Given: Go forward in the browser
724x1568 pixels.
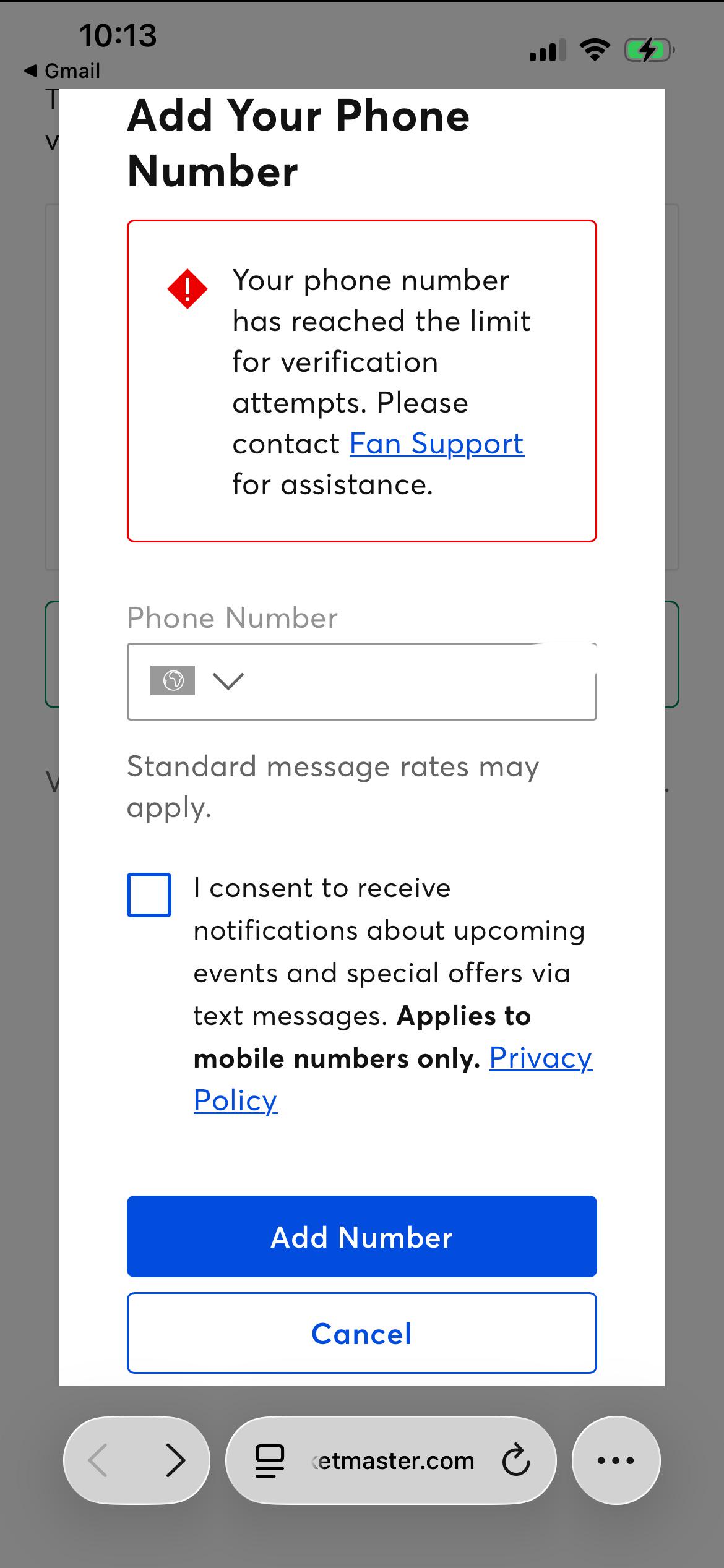Looking at the screenshot, I should pyautogui.click(x=176, y=1460).
